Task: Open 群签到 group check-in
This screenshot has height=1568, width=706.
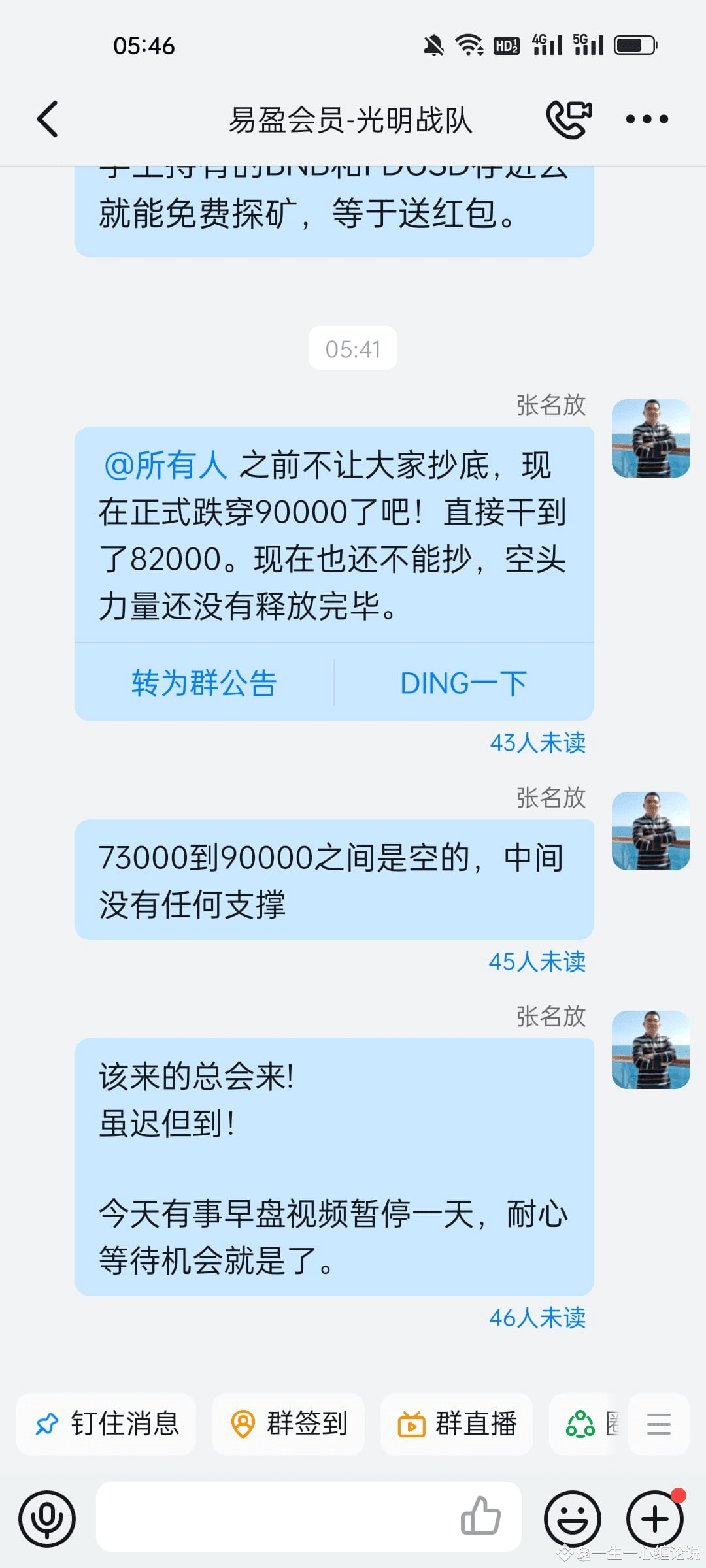Action: 288,1424
